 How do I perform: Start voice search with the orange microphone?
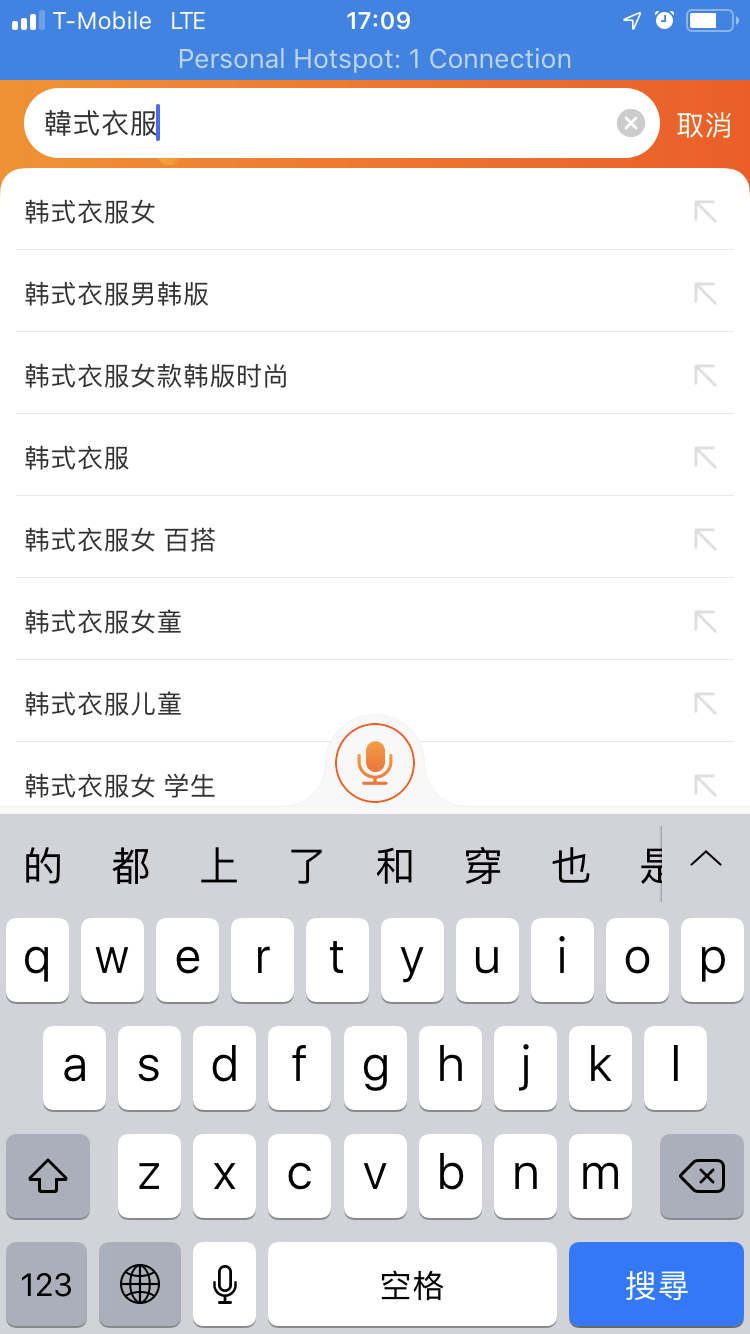375,763
